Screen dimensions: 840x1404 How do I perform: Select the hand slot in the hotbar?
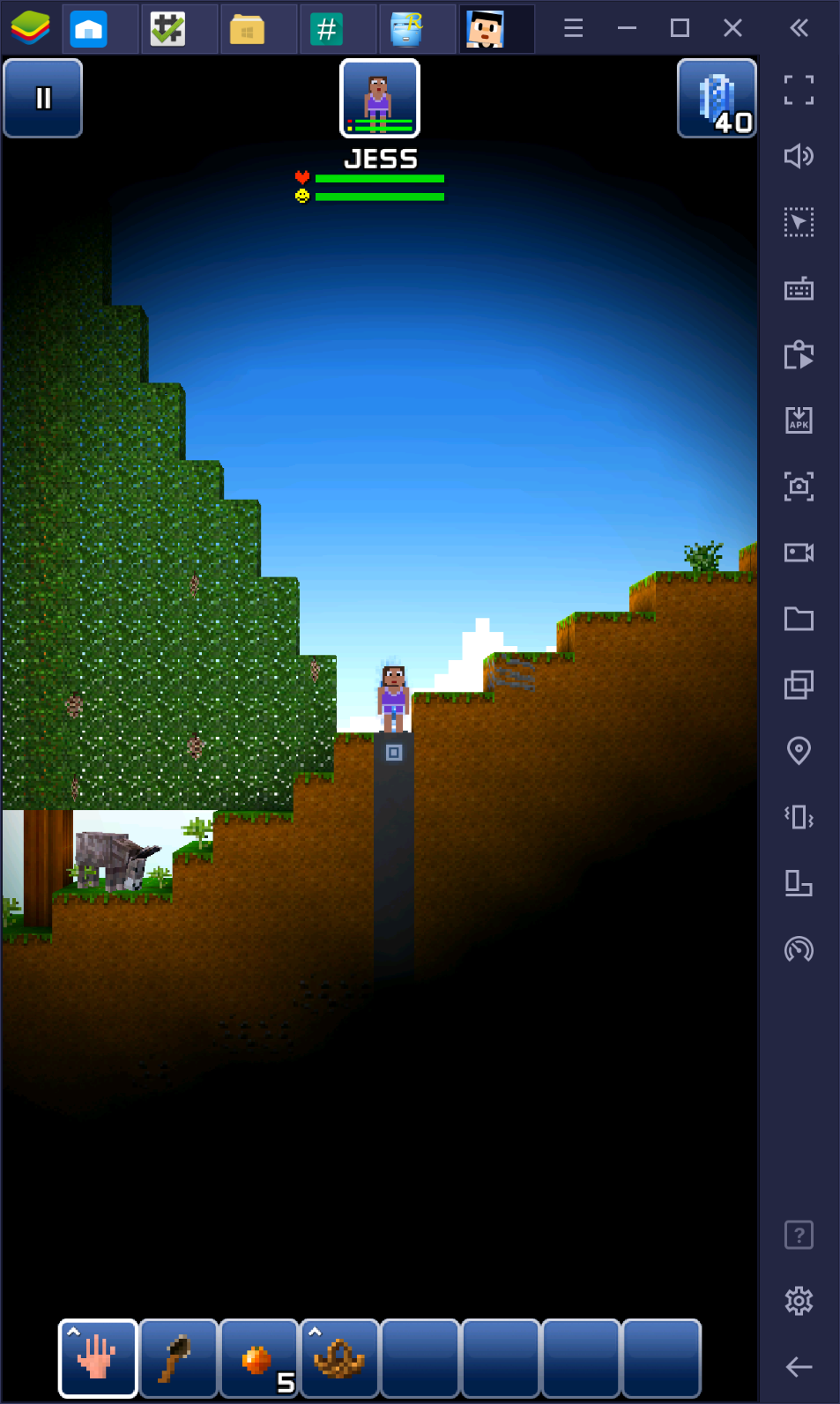click(98, 1358)
